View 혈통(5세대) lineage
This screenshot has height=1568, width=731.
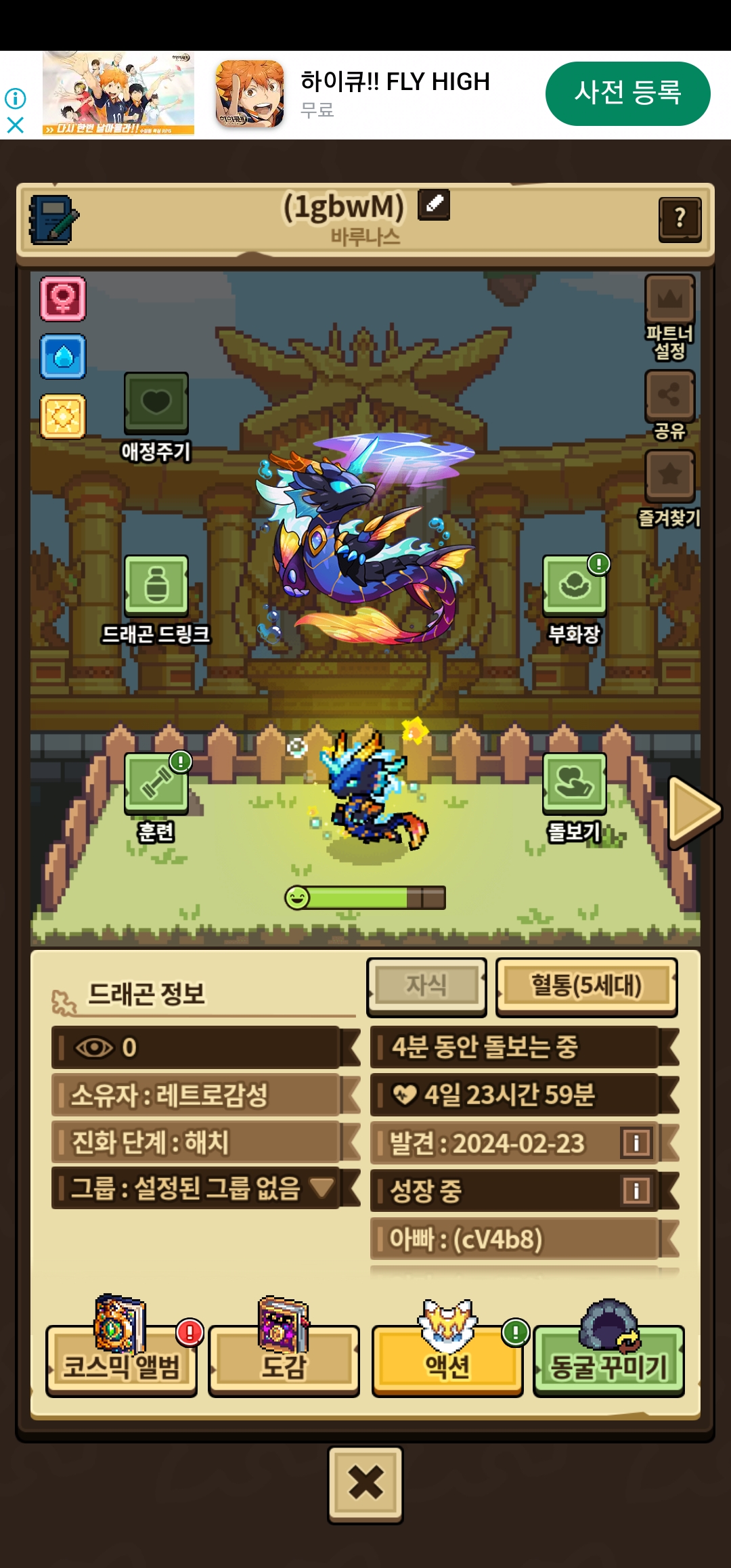tap(586, 986)
